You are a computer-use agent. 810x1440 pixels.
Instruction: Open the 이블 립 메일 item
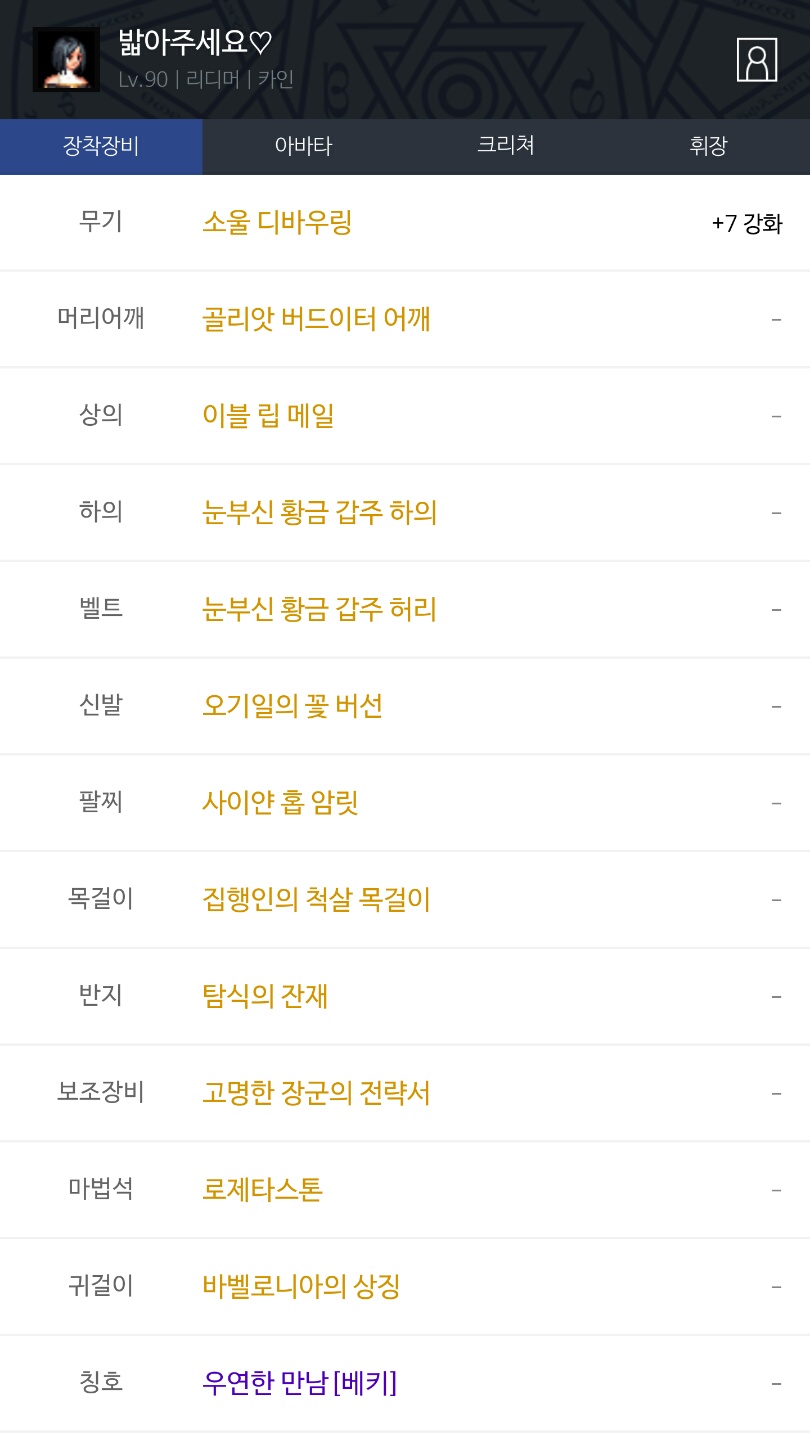pyautogui.click(x=268, y=415)
